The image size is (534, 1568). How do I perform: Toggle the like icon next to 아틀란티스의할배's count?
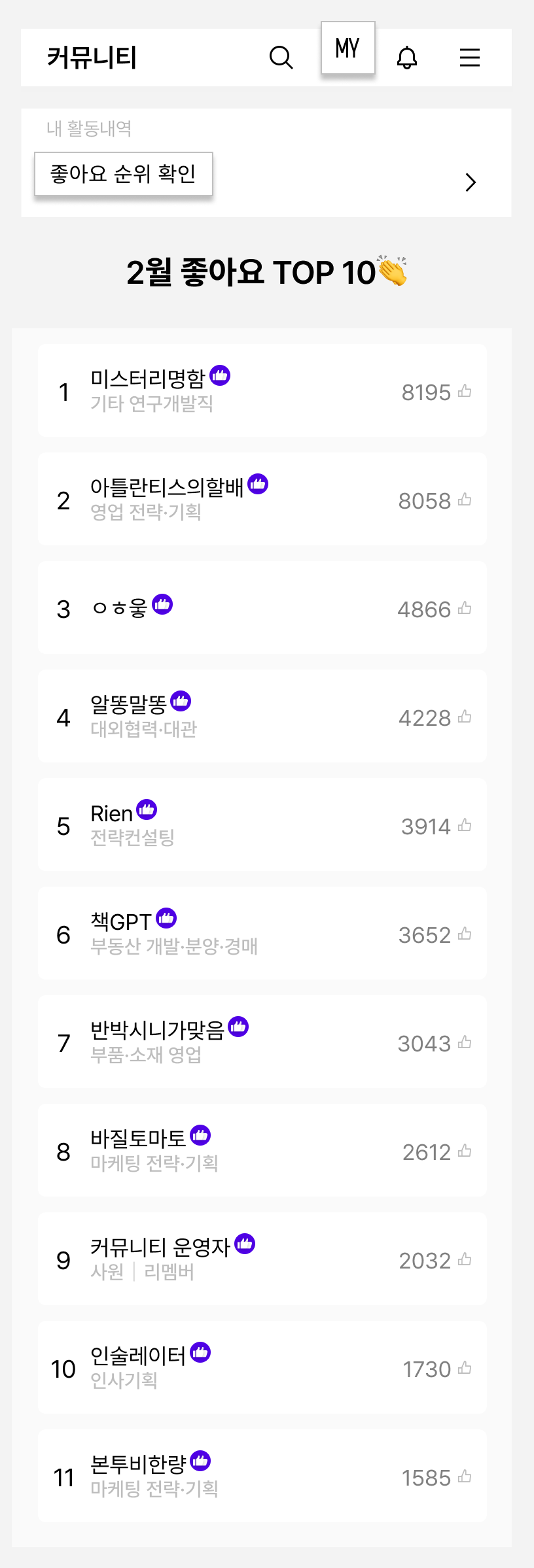(x=465, y=500)
